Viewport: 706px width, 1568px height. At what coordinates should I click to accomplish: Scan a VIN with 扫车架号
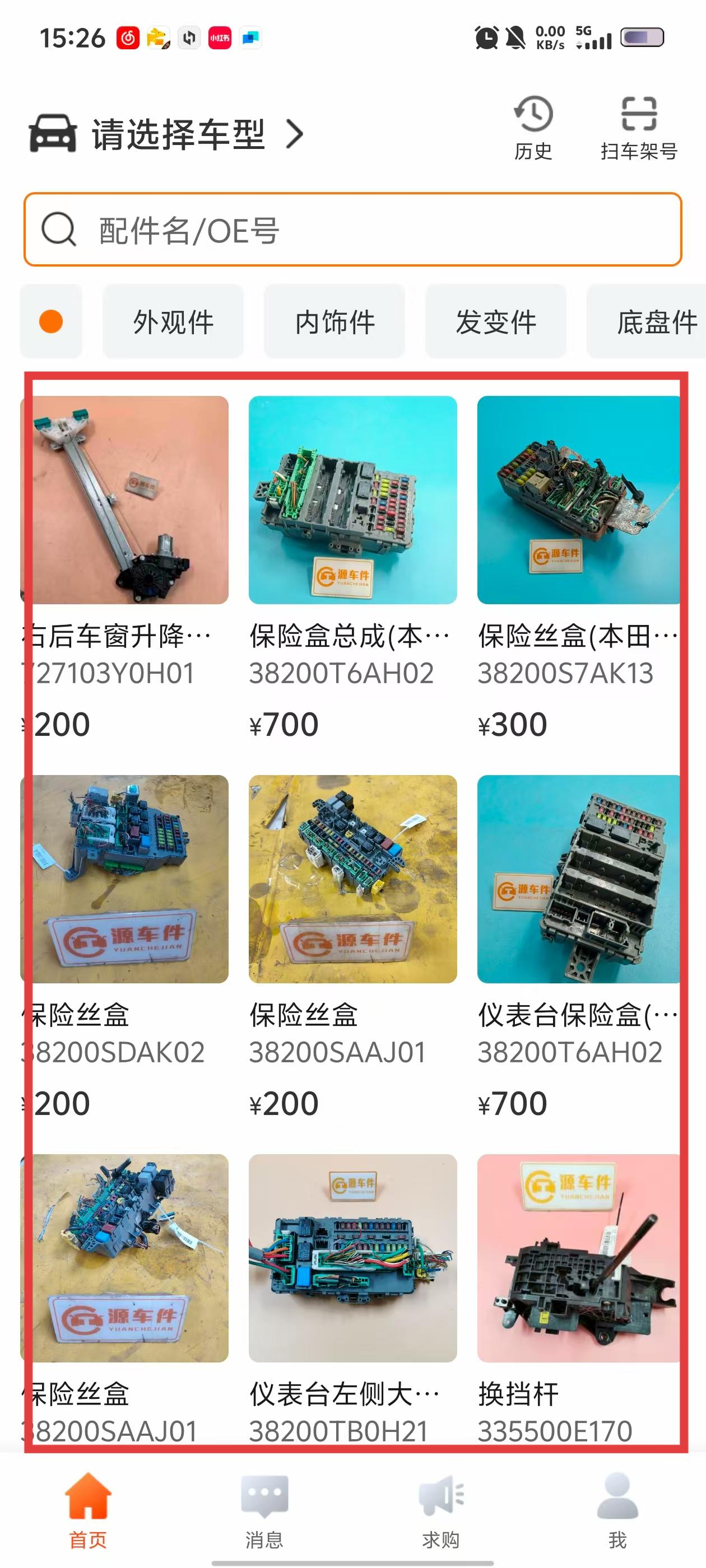(x=638, y=128)
